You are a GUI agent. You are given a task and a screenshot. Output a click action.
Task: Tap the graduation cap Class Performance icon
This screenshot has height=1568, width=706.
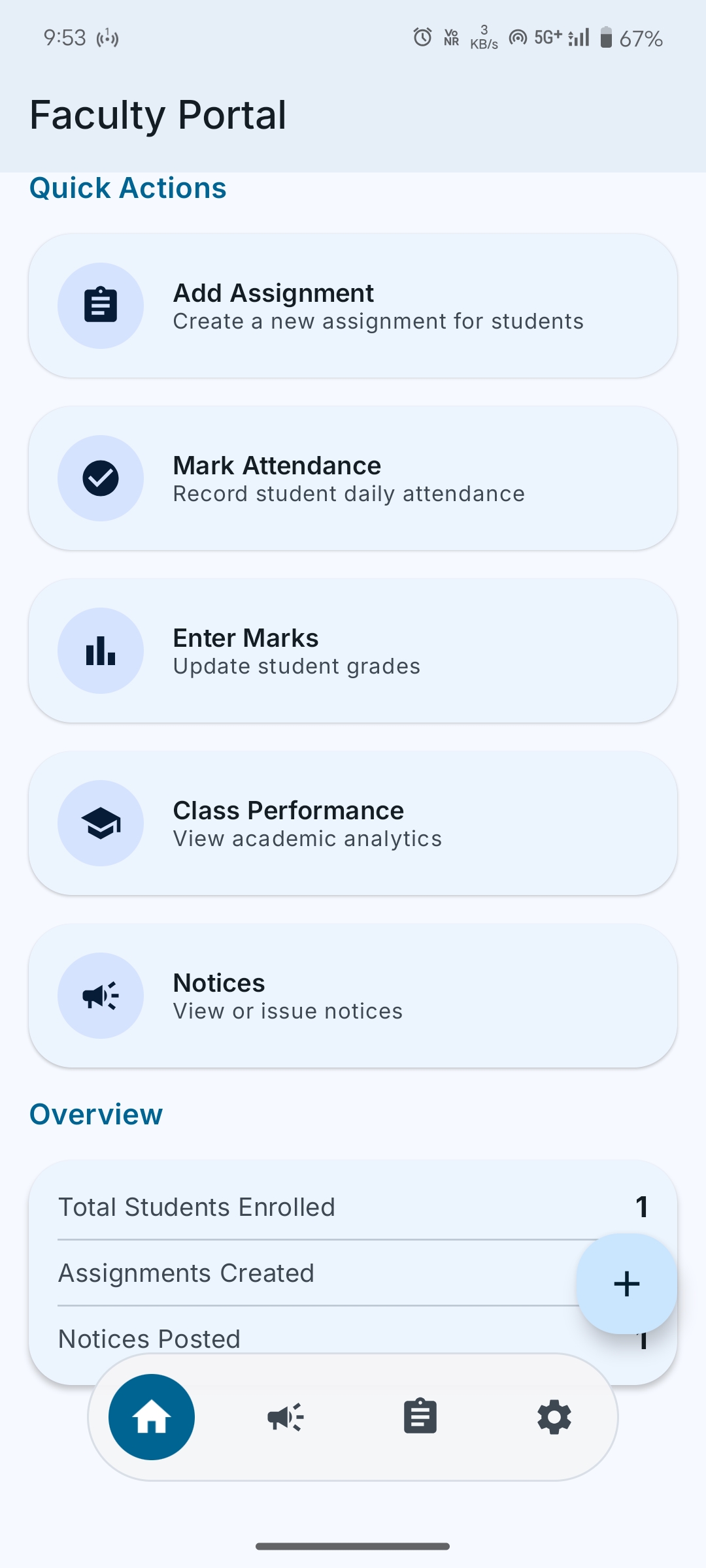click(x=101, y=823)
